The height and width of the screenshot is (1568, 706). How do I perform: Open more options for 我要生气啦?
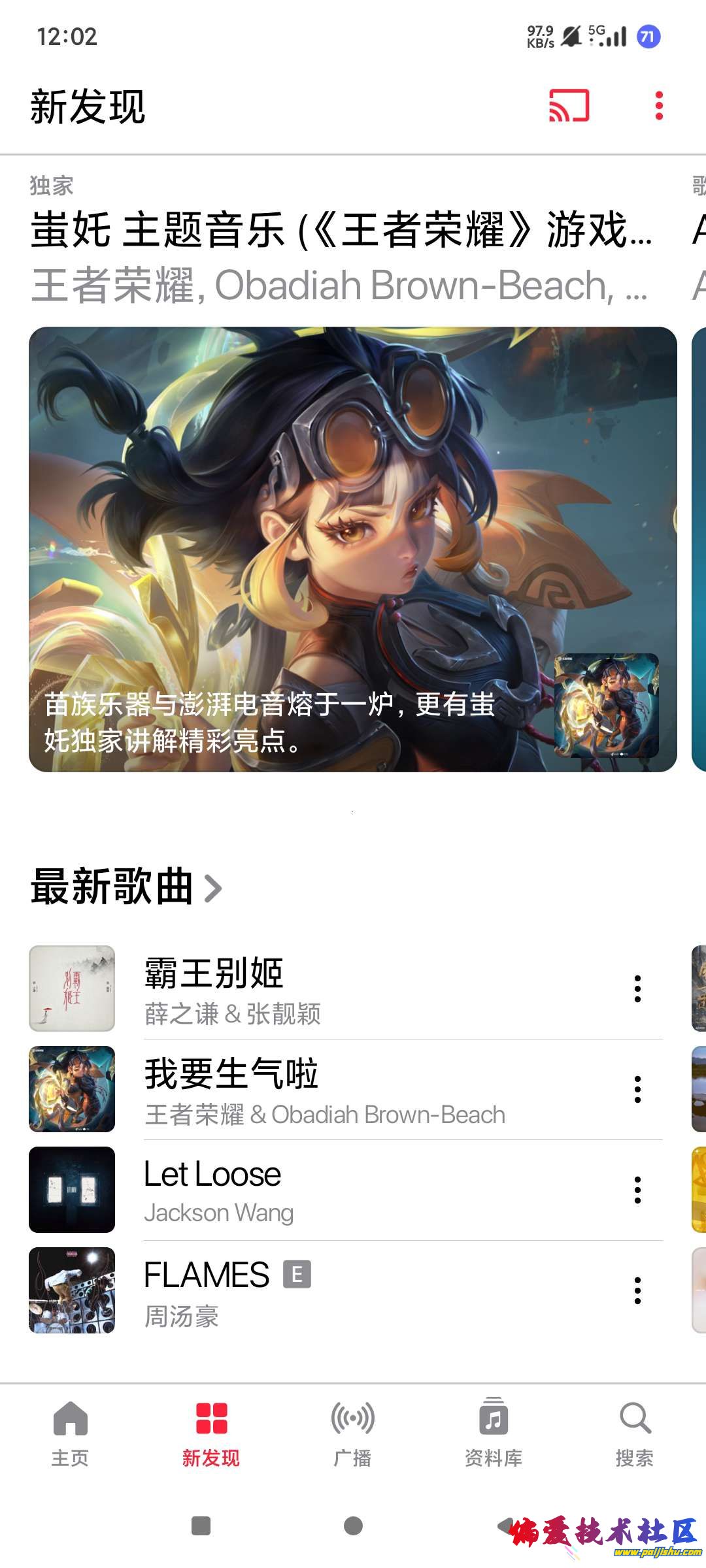coord(637,1090)
